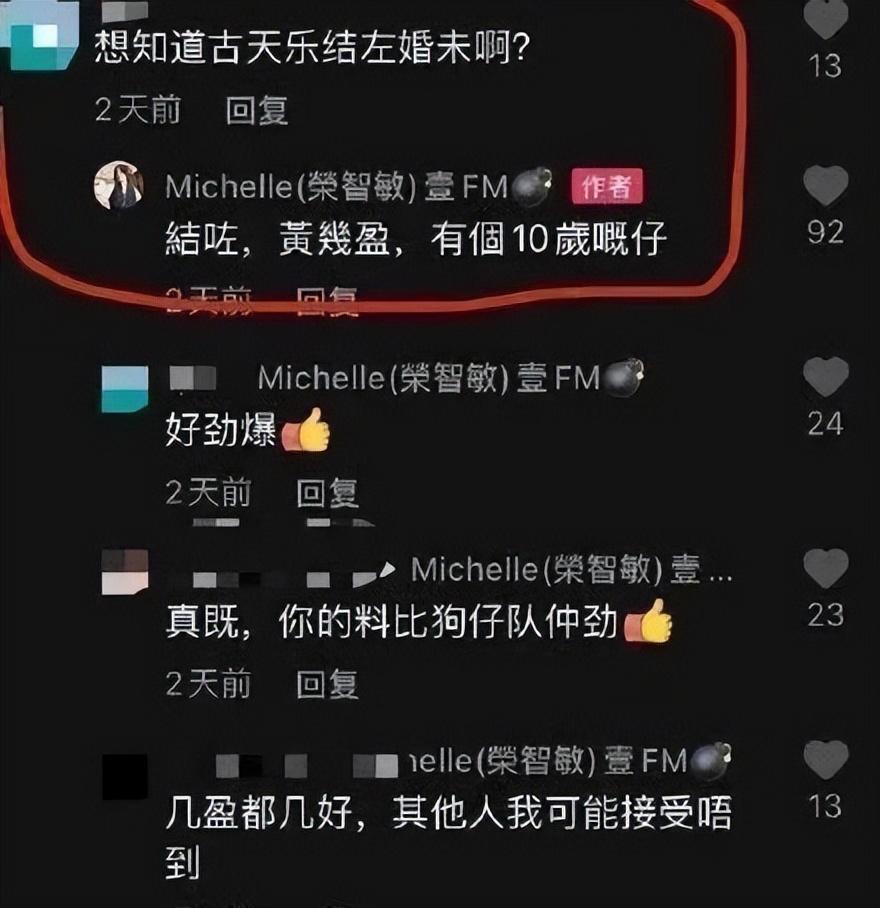Like the comment asking about 古天乐's marriage
880x908 pixels.
click(x=826, y=19)
